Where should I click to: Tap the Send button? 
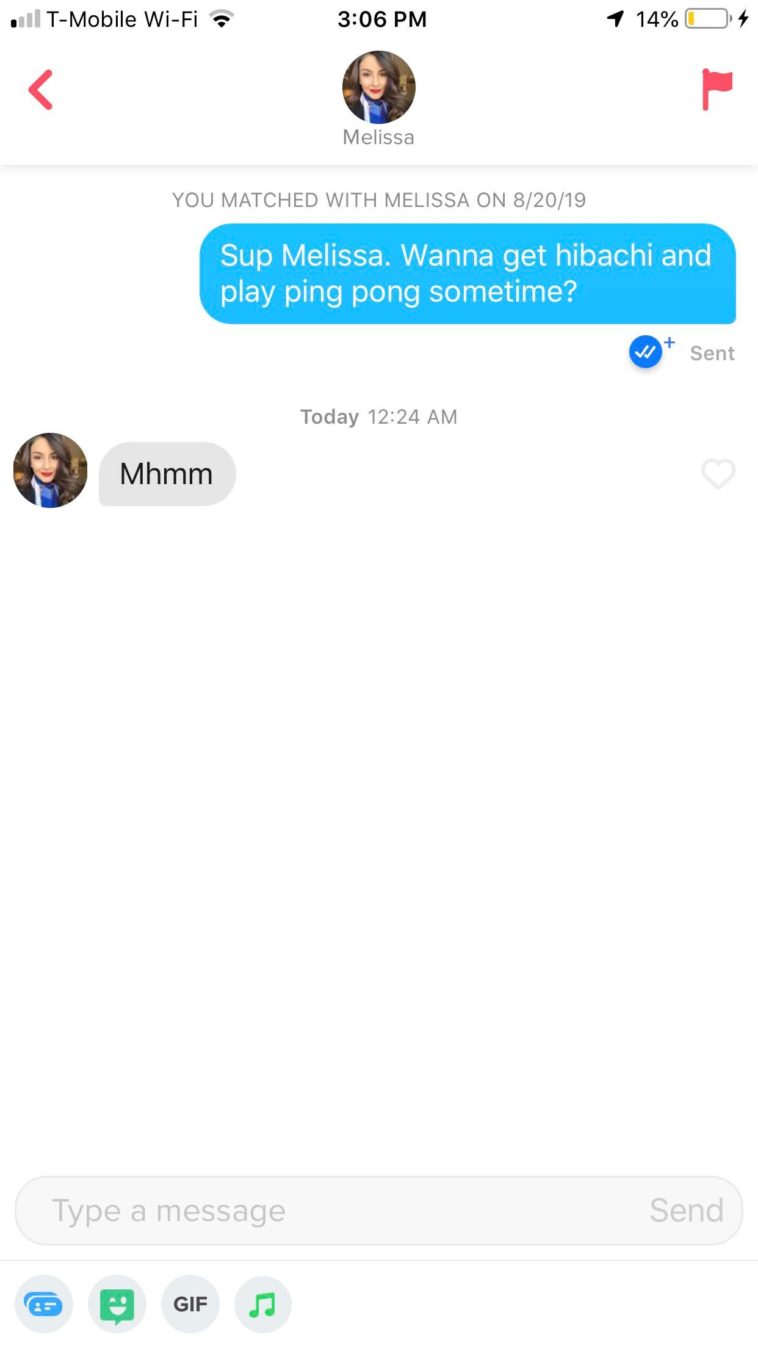(x=686, y=1211)
